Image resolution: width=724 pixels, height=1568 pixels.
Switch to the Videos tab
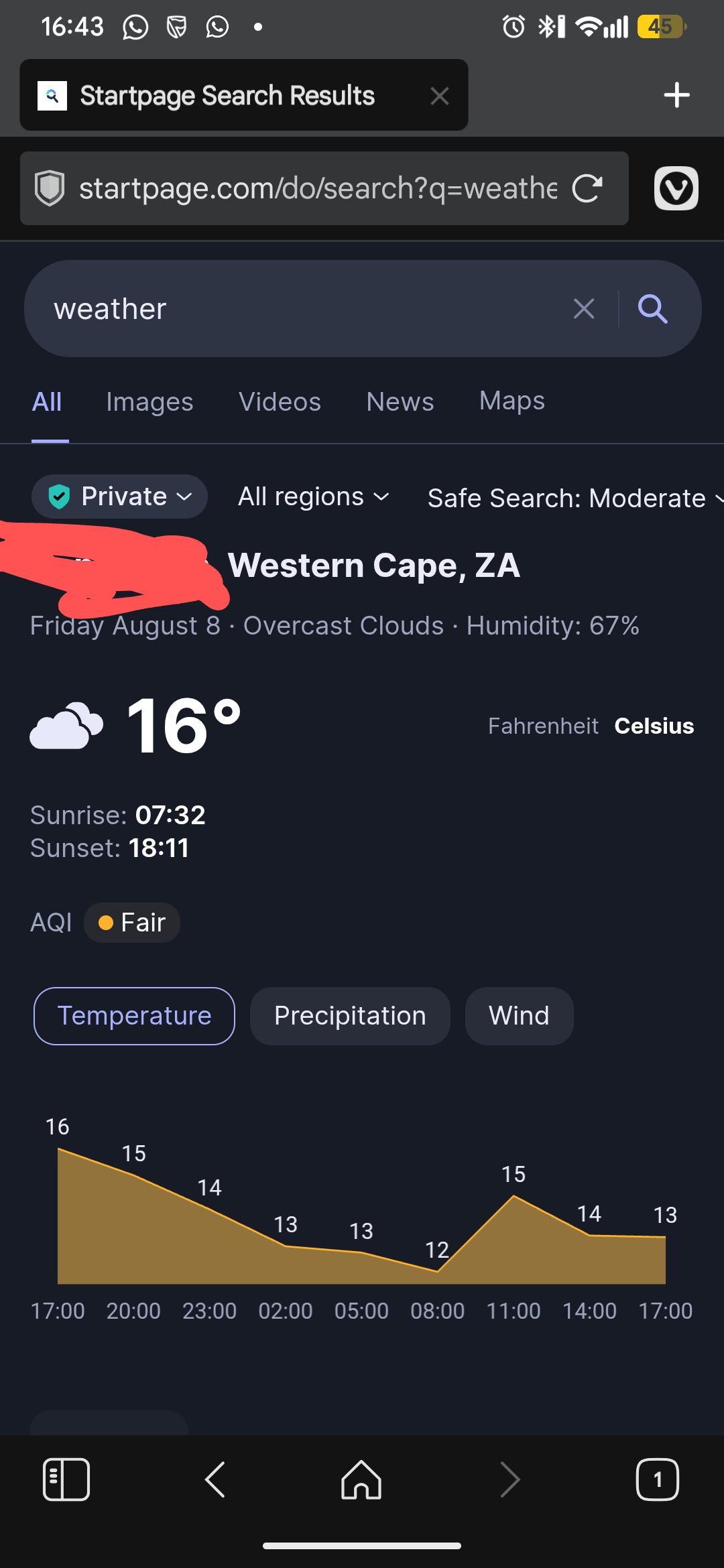point(280,401)
